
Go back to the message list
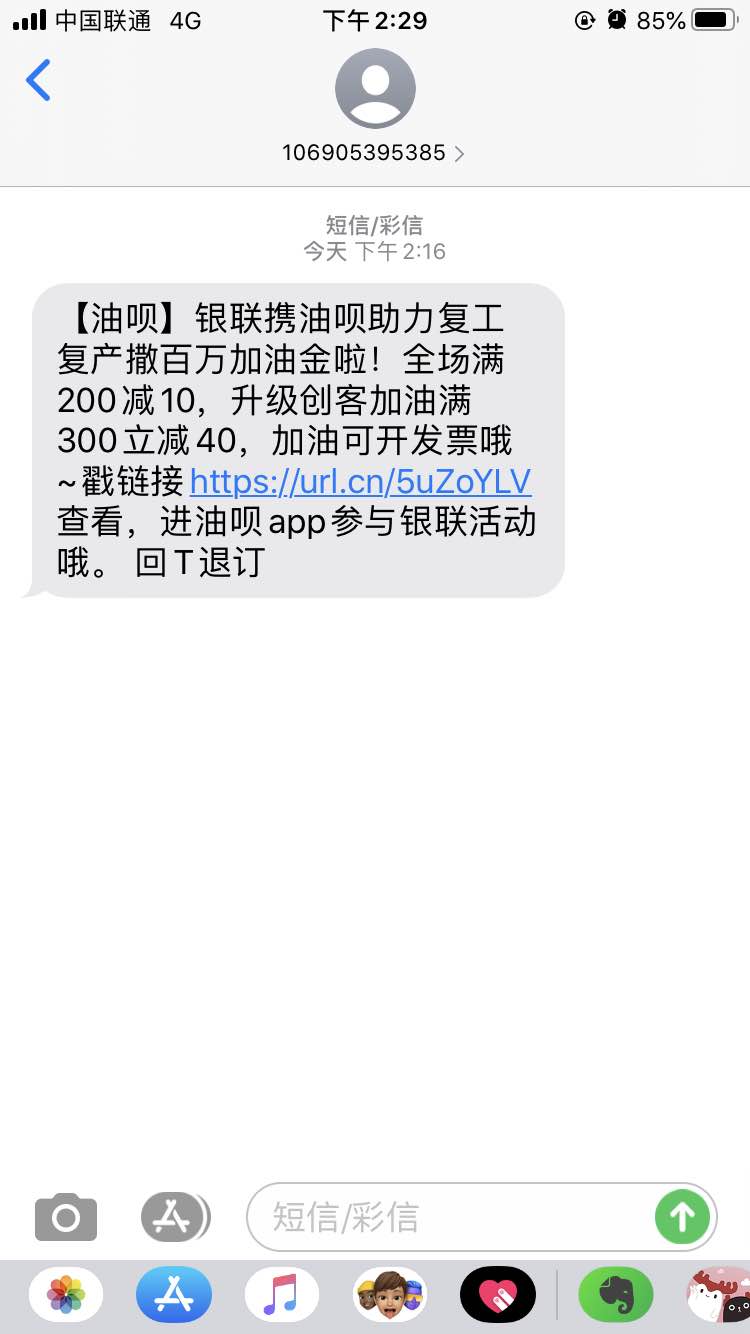tap(38, 81)
